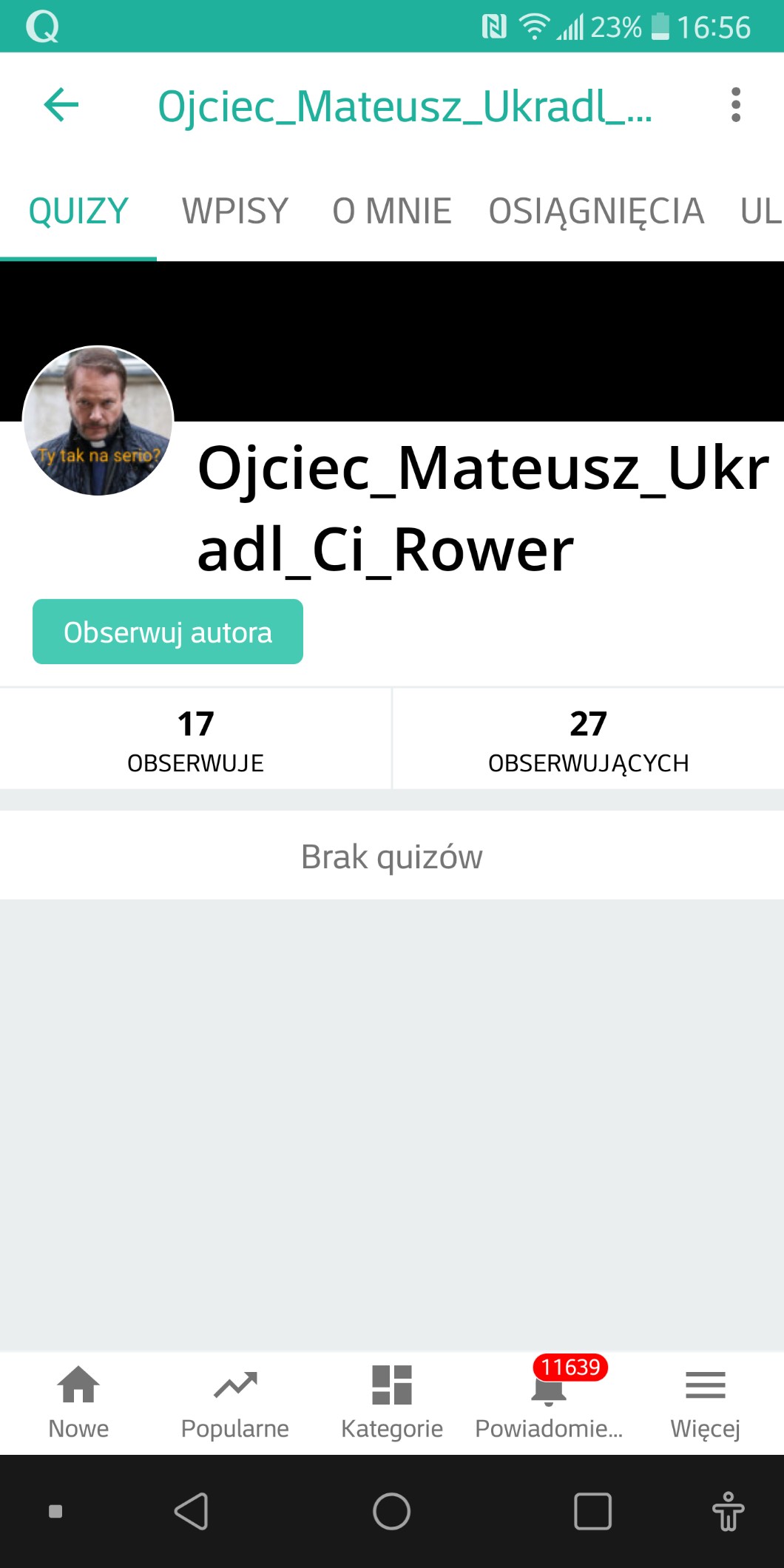
Task: Open Powiadomienia notifications bell
Action: (549, 1402)
